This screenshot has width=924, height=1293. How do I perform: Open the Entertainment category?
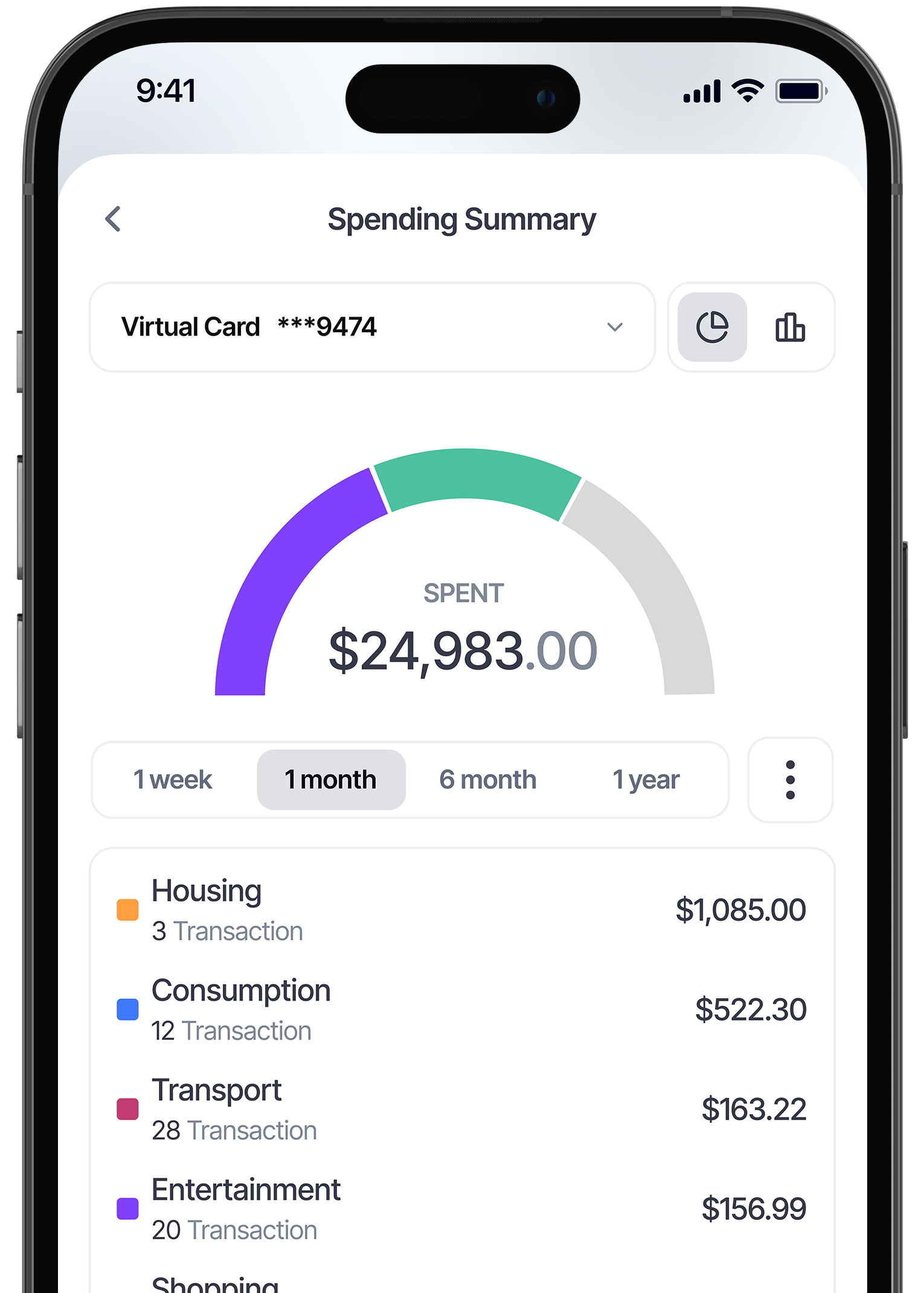pyautogui.click(x=461, y=1208)
